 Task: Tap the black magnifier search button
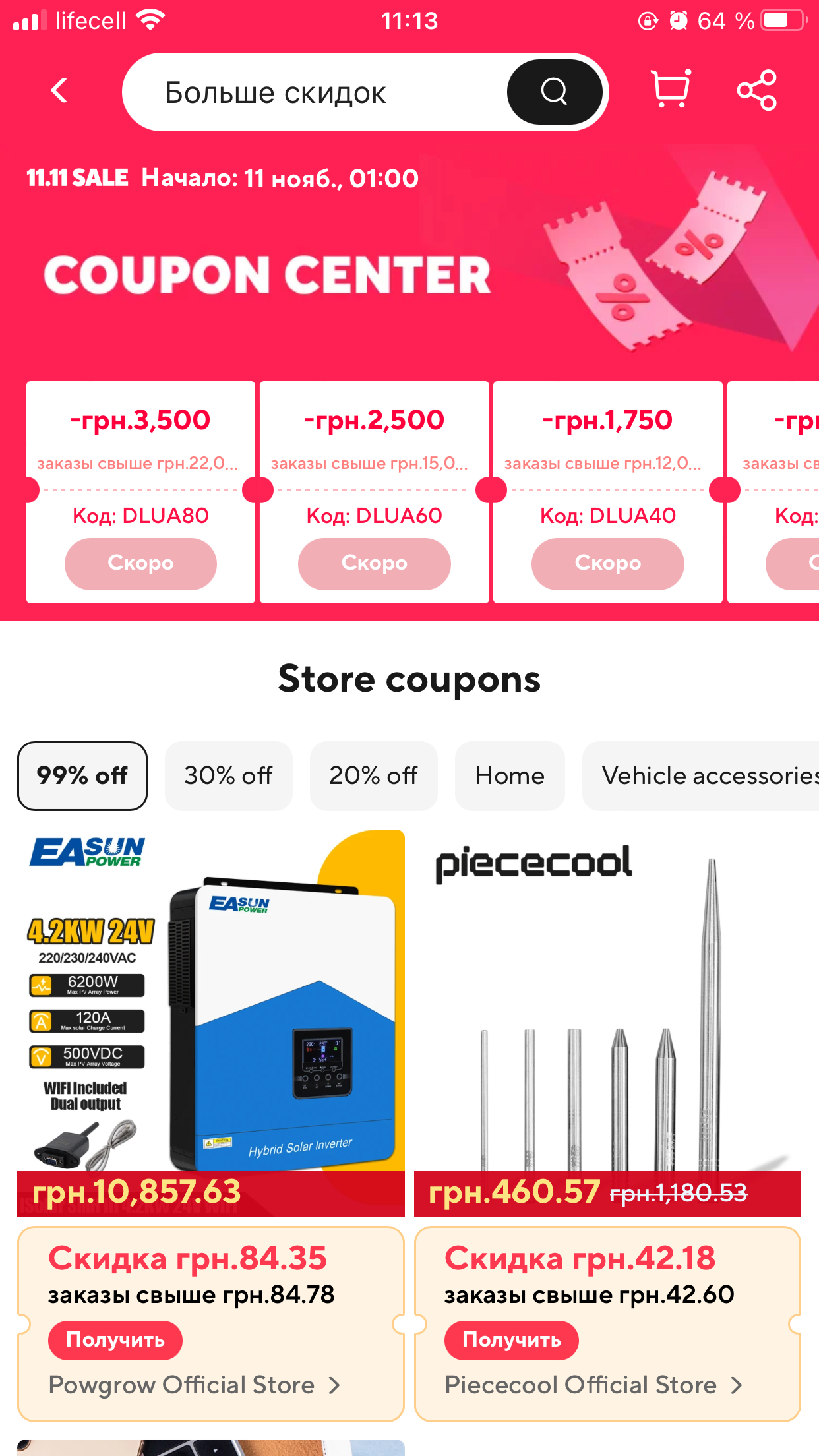click(x=554, y=92)
